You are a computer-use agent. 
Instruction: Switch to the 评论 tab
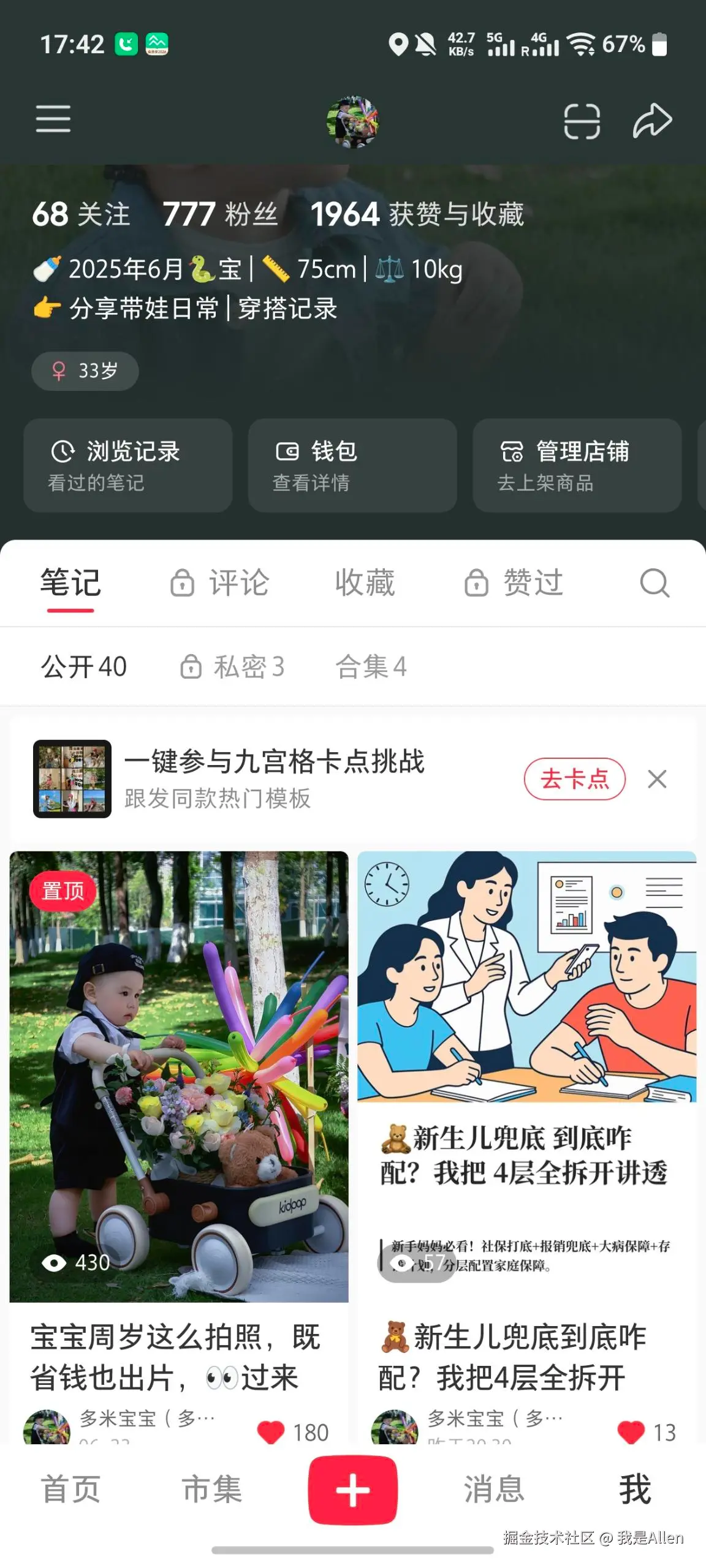[219, 582]
